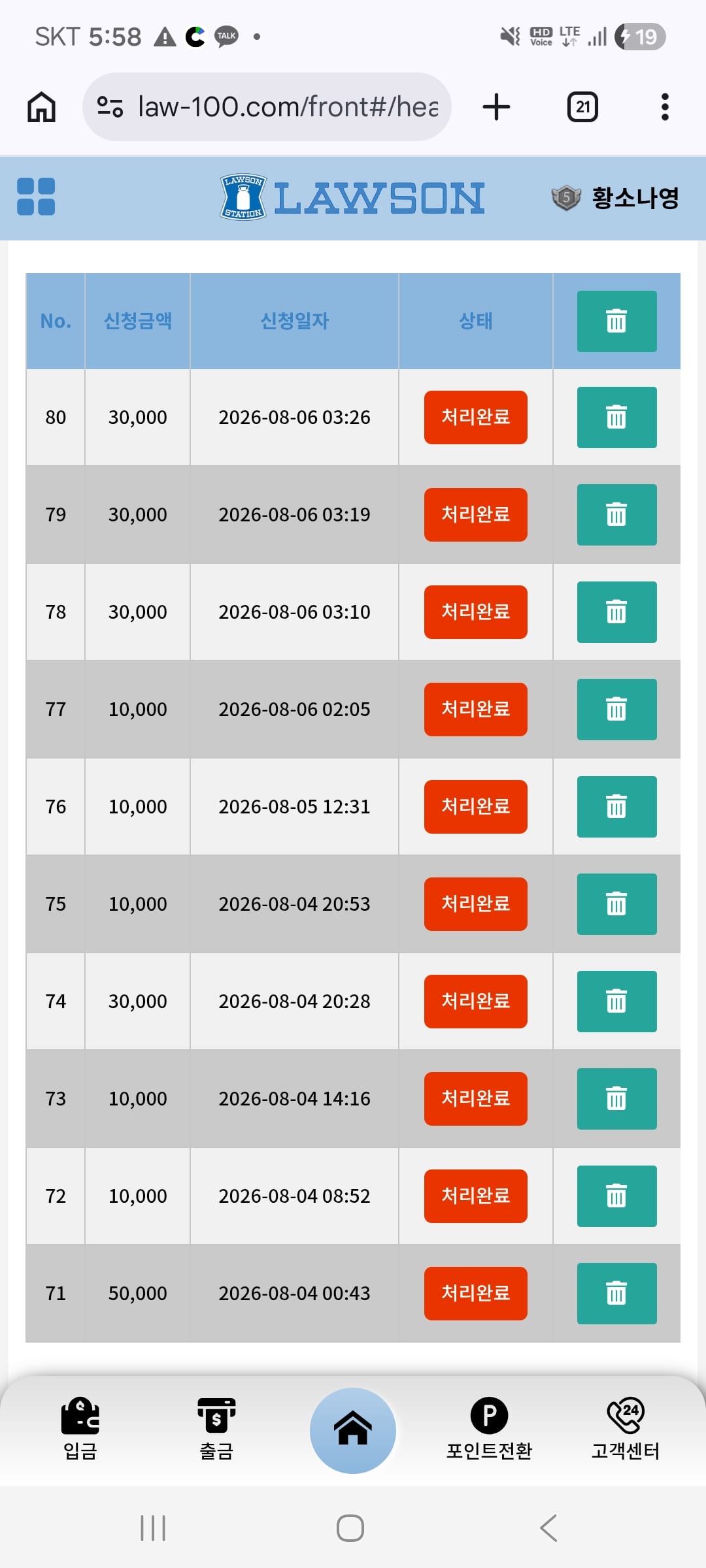This screenshot has width=706, height=1568.
Task: Tap the browser address bar
Action: coord(267,106)
